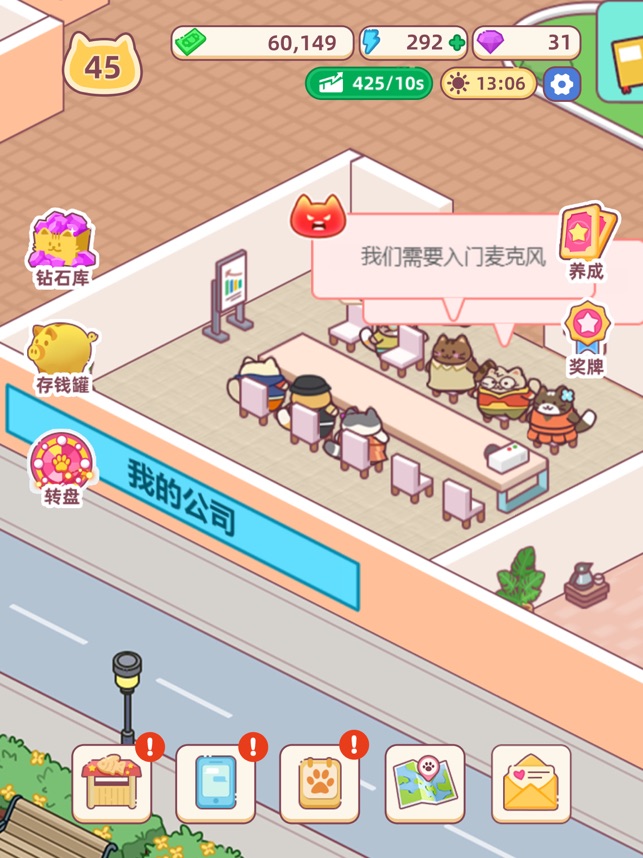This screenshot has height=858, width=643.
Task: Add more energy with green plus
Action: coord(457,43)
